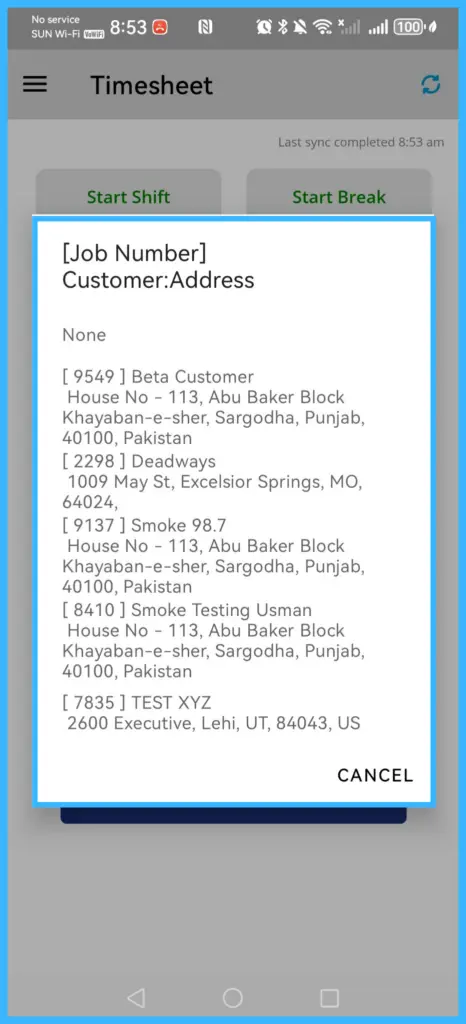Select job 9137 Smoke 98.7
Screen dimensions: 466x1024
pos(233,555)
